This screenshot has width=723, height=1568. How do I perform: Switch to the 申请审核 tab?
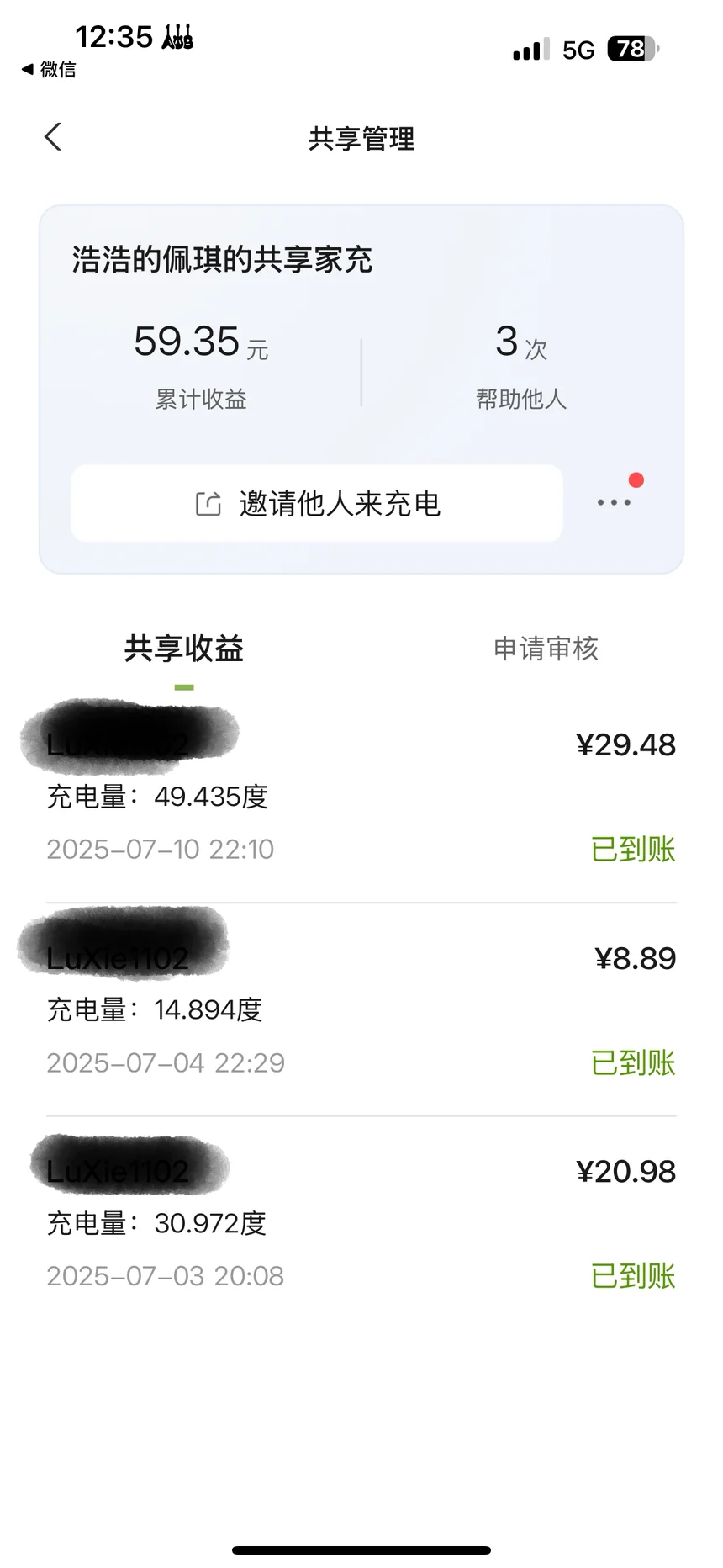click(x=546, y=649)
